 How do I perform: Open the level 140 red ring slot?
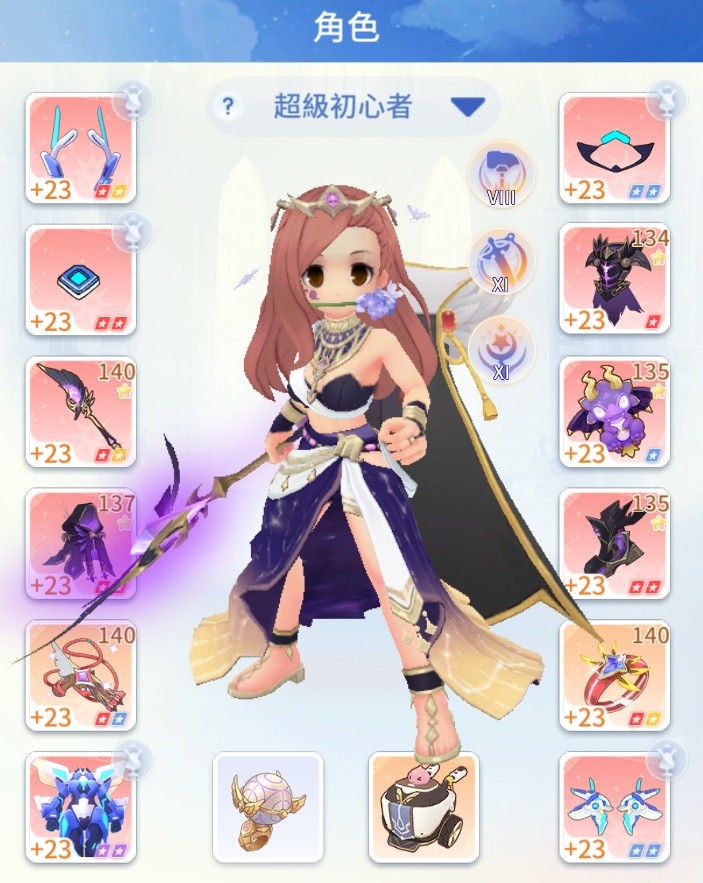click(x=614, y=676)
